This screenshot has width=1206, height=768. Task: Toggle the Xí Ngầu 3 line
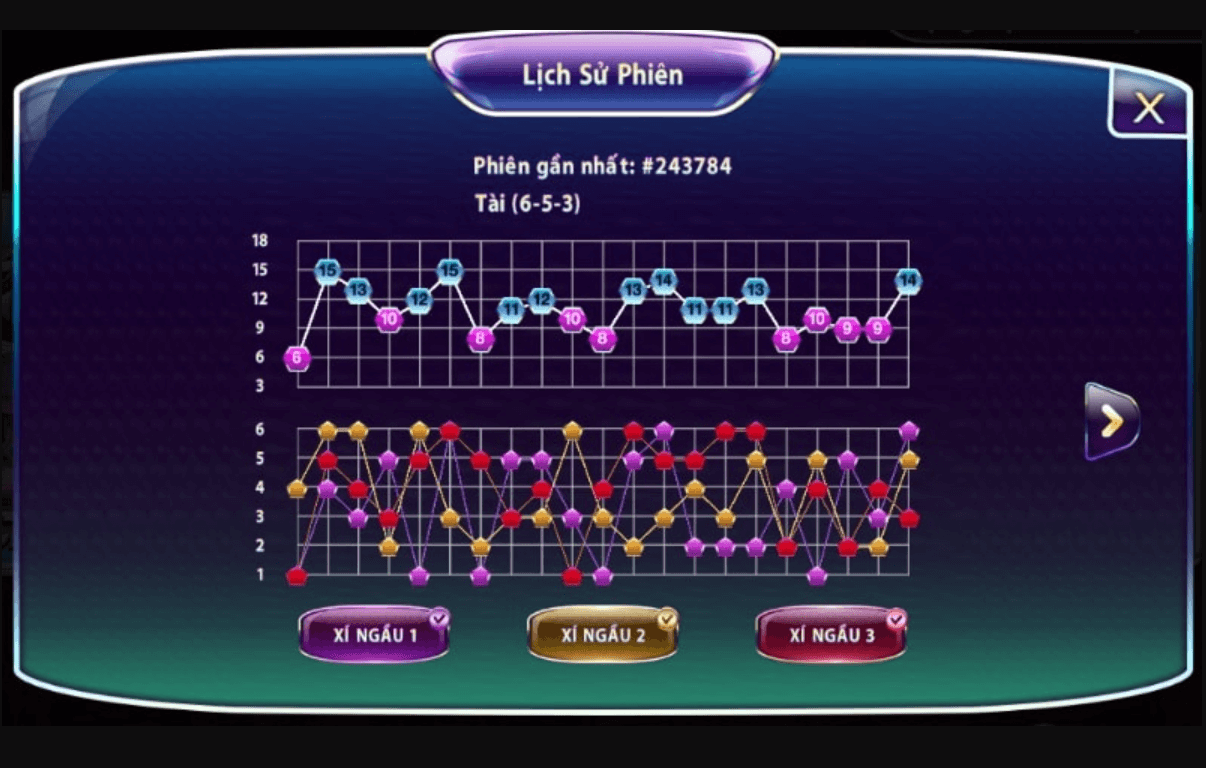[x=830, y=634]
